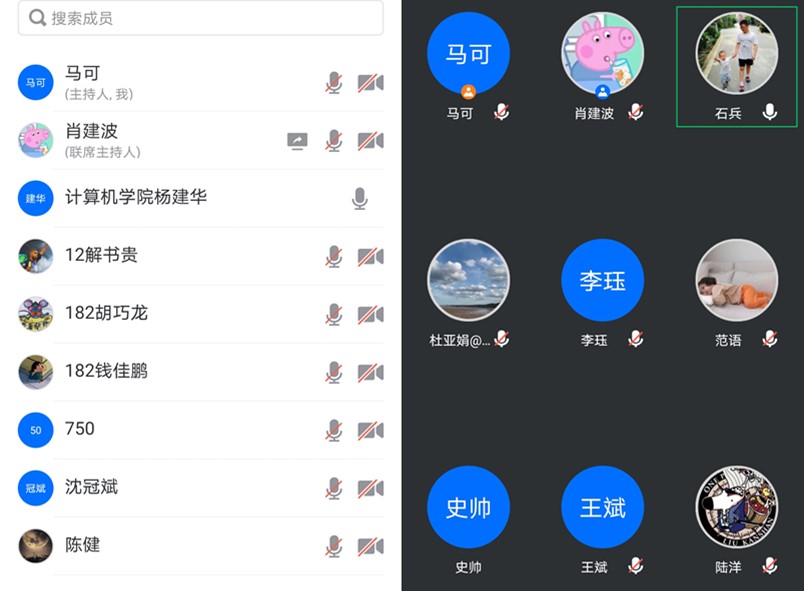
Task: Tap the 搜索成员 search field
Action: pyautogui.click(x=200, y=18)
